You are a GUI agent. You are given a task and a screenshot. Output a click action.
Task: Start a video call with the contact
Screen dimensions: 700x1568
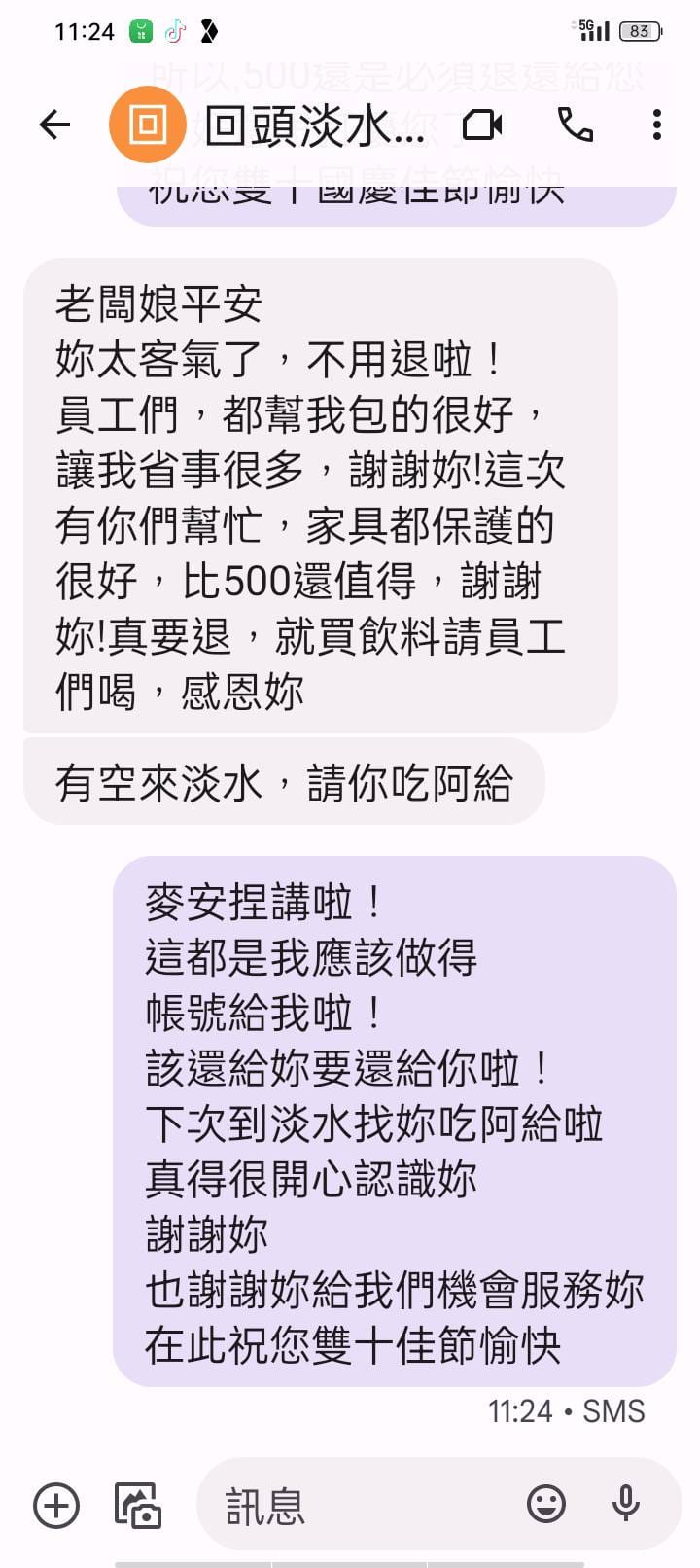coord(482,125)
